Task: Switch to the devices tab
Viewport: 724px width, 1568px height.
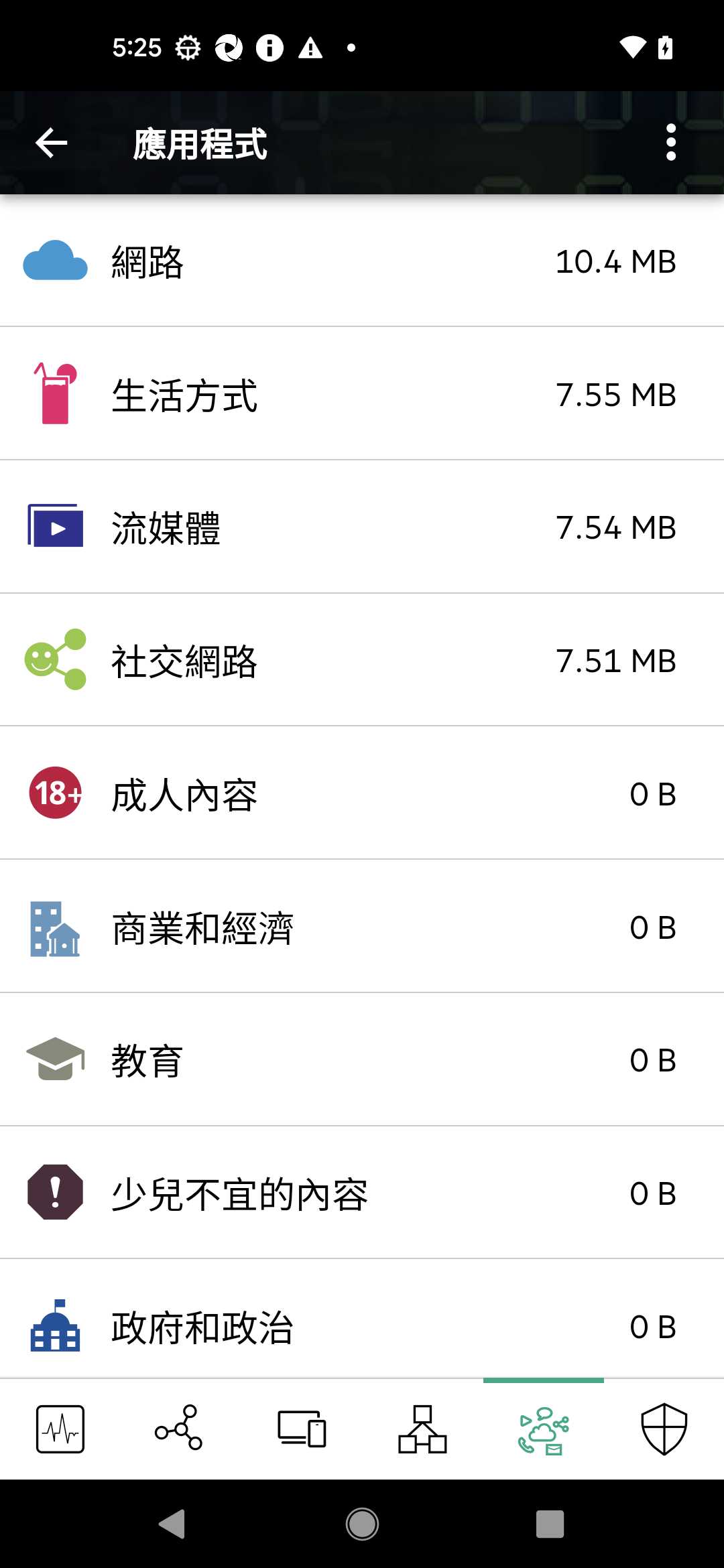Action: click(x=302, y=1429)
